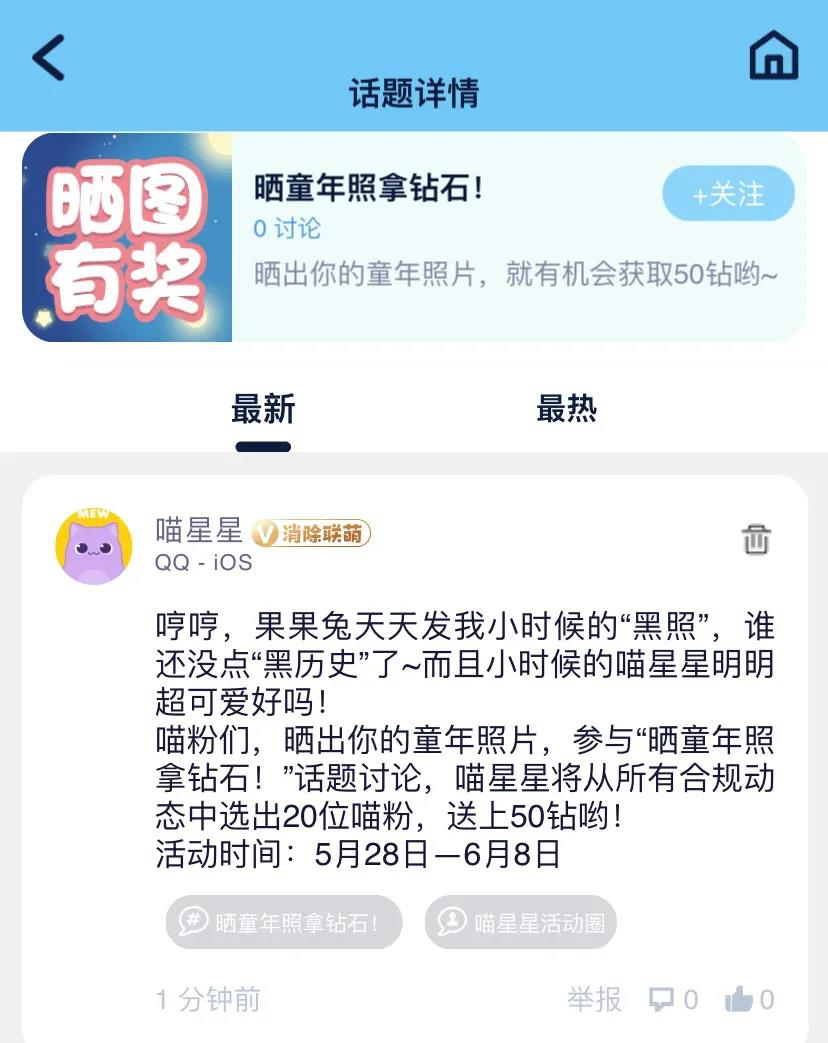Report the post with 举报

[594, 999]
